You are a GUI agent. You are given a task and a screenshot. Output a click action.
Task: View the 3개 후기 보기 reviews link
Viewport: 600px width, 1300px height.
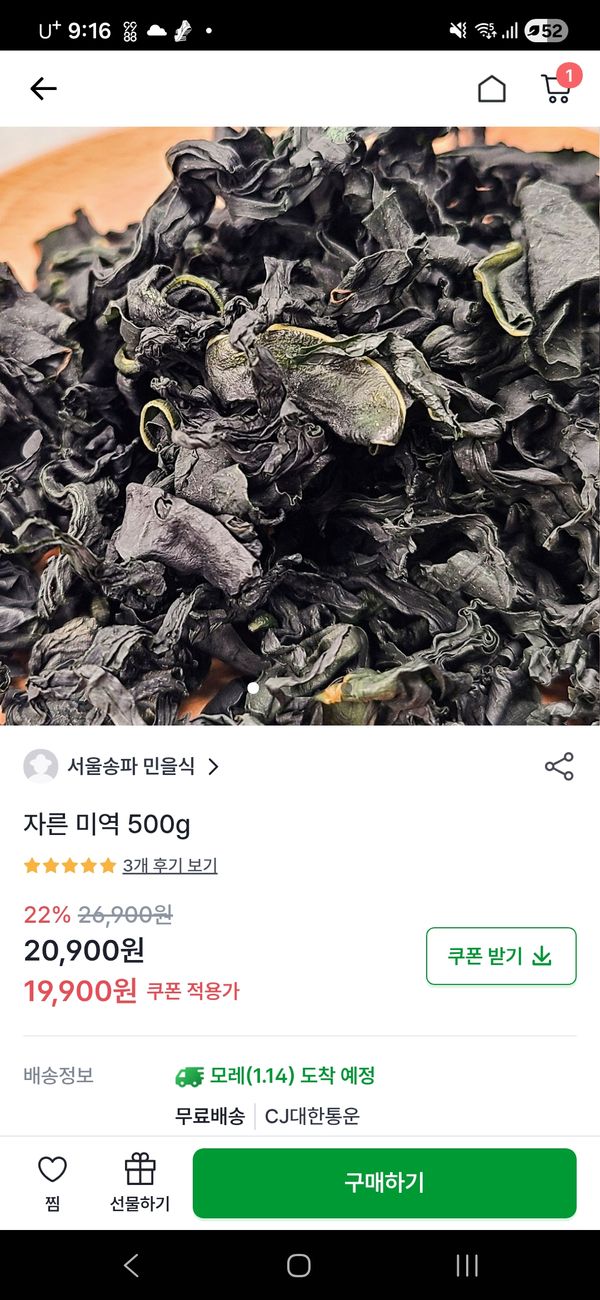coord(170,866)
